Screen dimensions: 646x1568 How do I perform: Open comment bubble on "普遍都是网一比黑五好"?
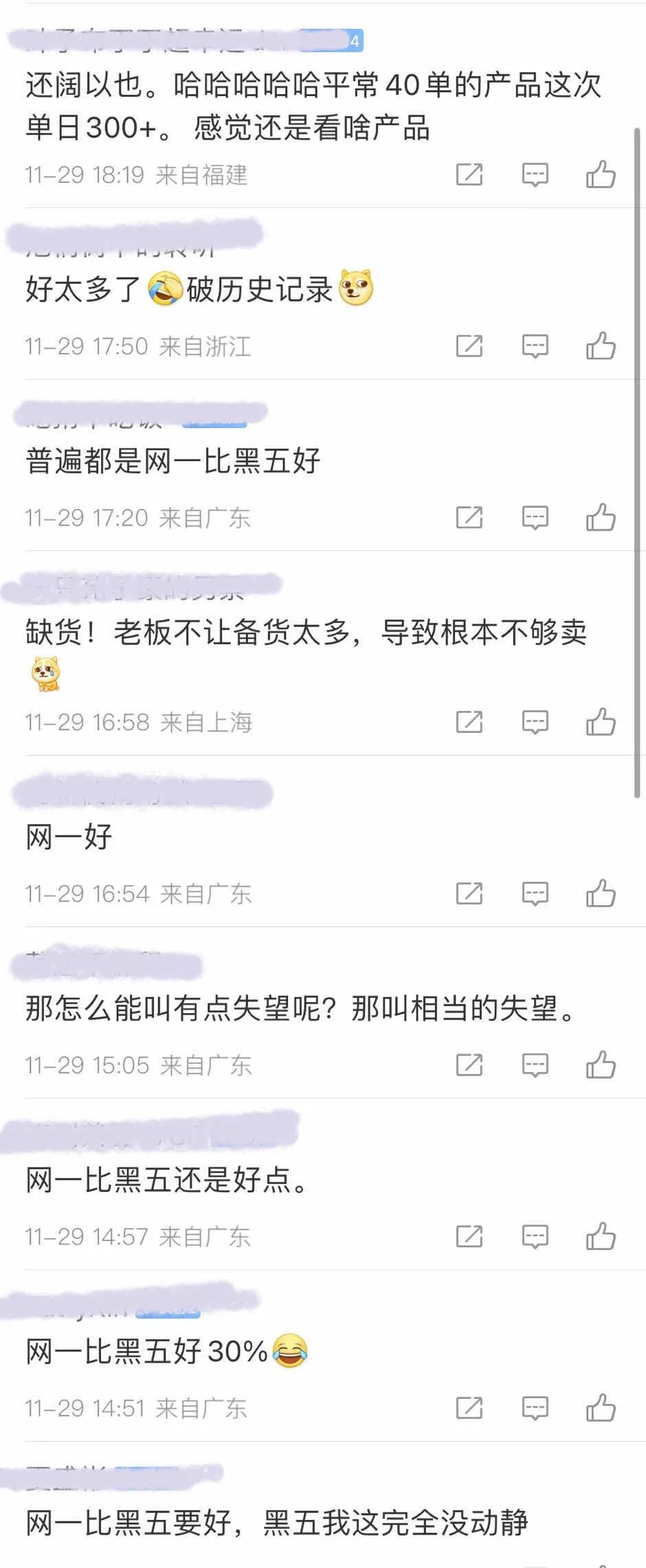535,518
